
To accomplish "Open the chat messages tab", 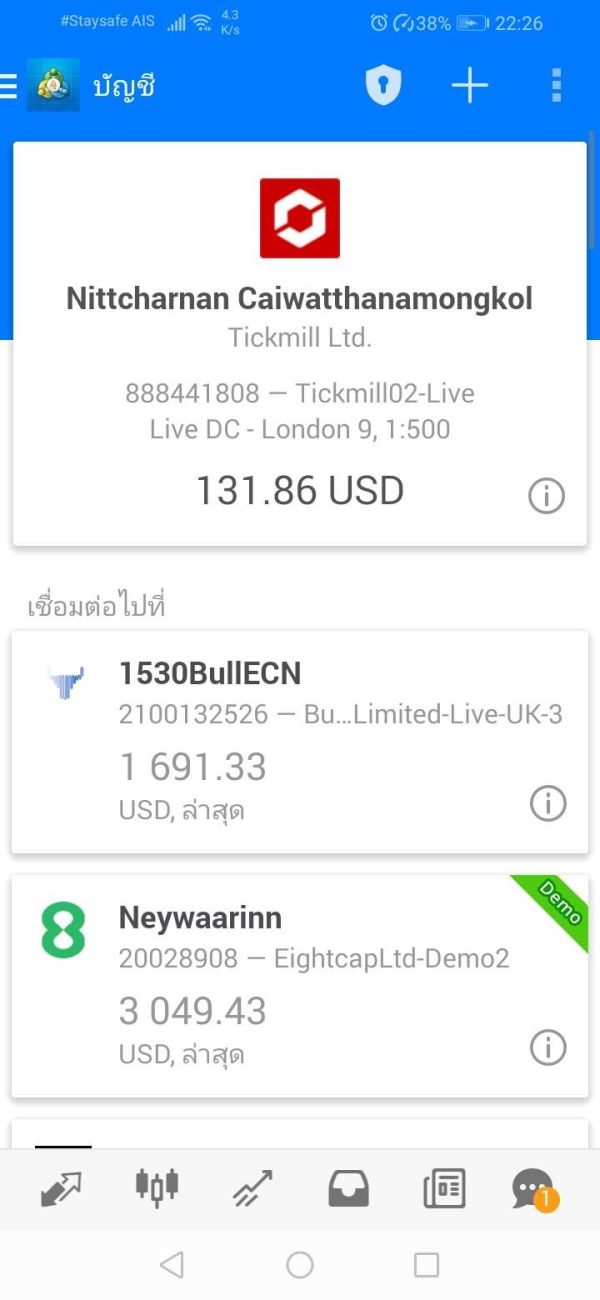I will [532, 1189].
